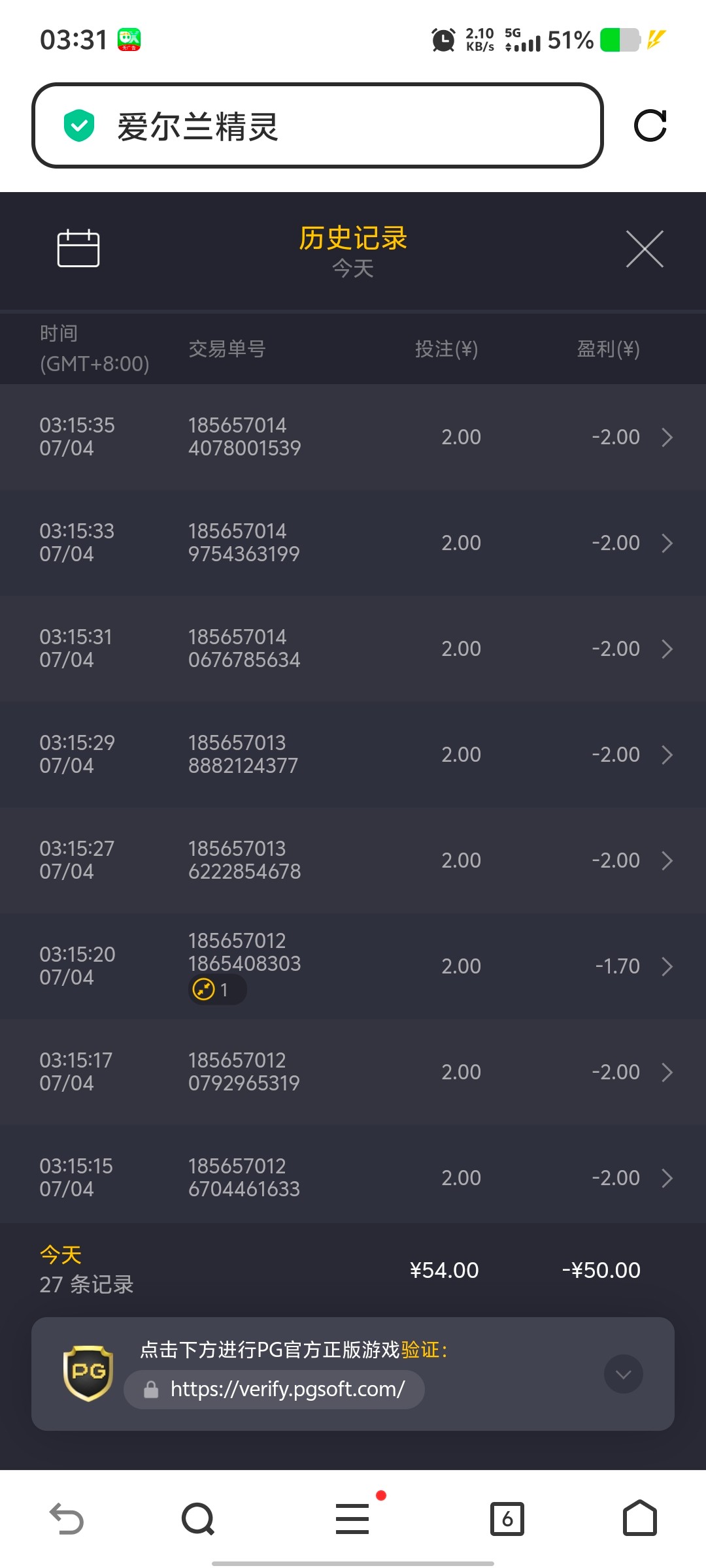Select the record from 03:15:29
The width and height of the screenshot is (706, 1568).
point(353,755)
